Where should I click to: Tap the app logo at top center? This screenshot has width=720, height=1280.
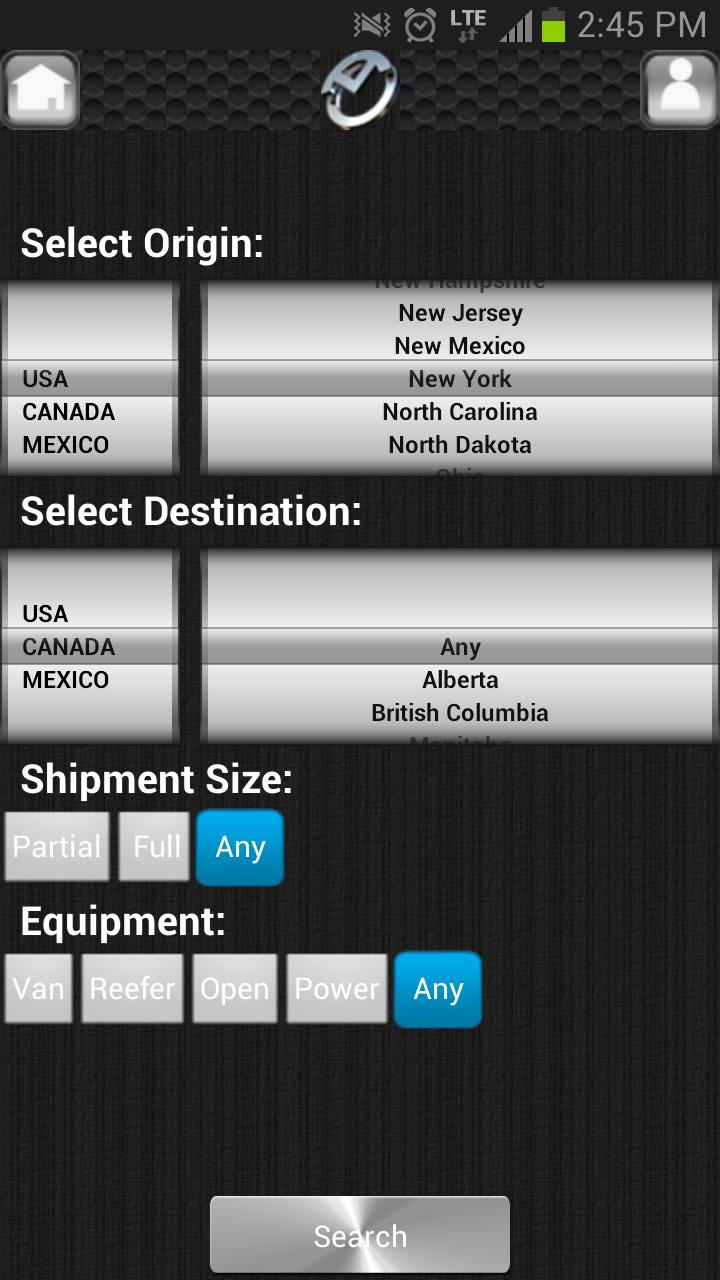(358, 88)
